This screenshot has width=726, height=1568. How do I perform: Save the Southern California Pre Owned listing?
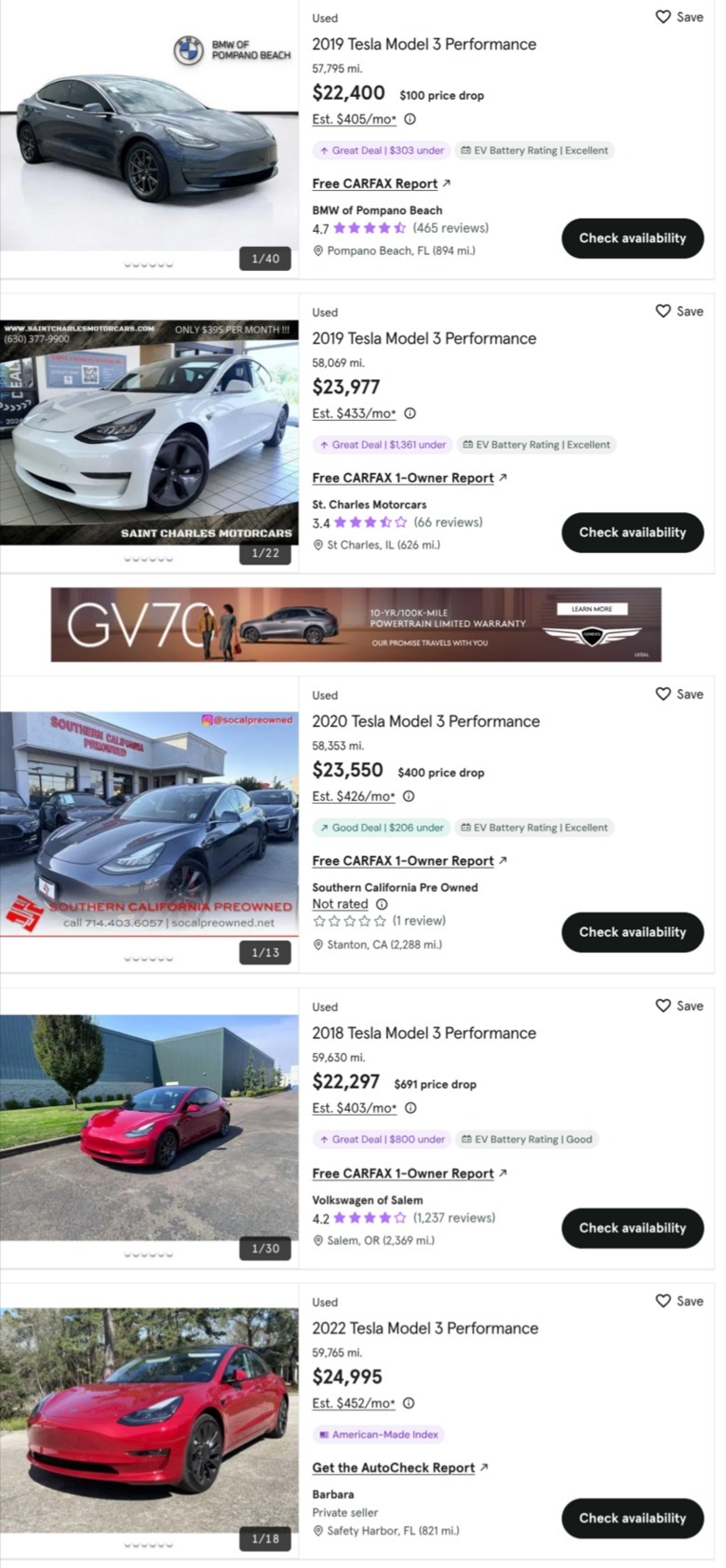click(x=679, y=694)
